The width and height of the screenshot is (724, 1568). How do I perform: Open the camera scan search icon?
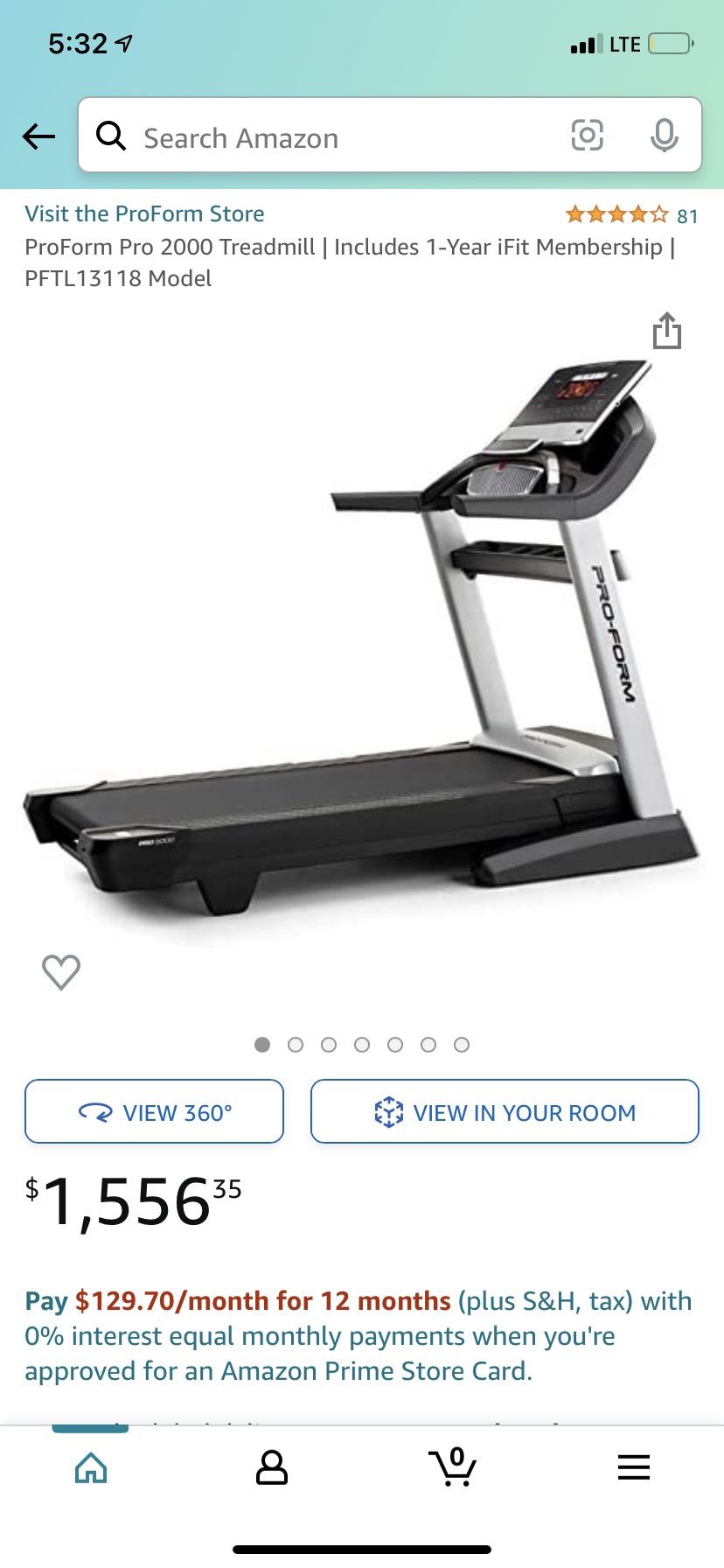click(587, 136)
